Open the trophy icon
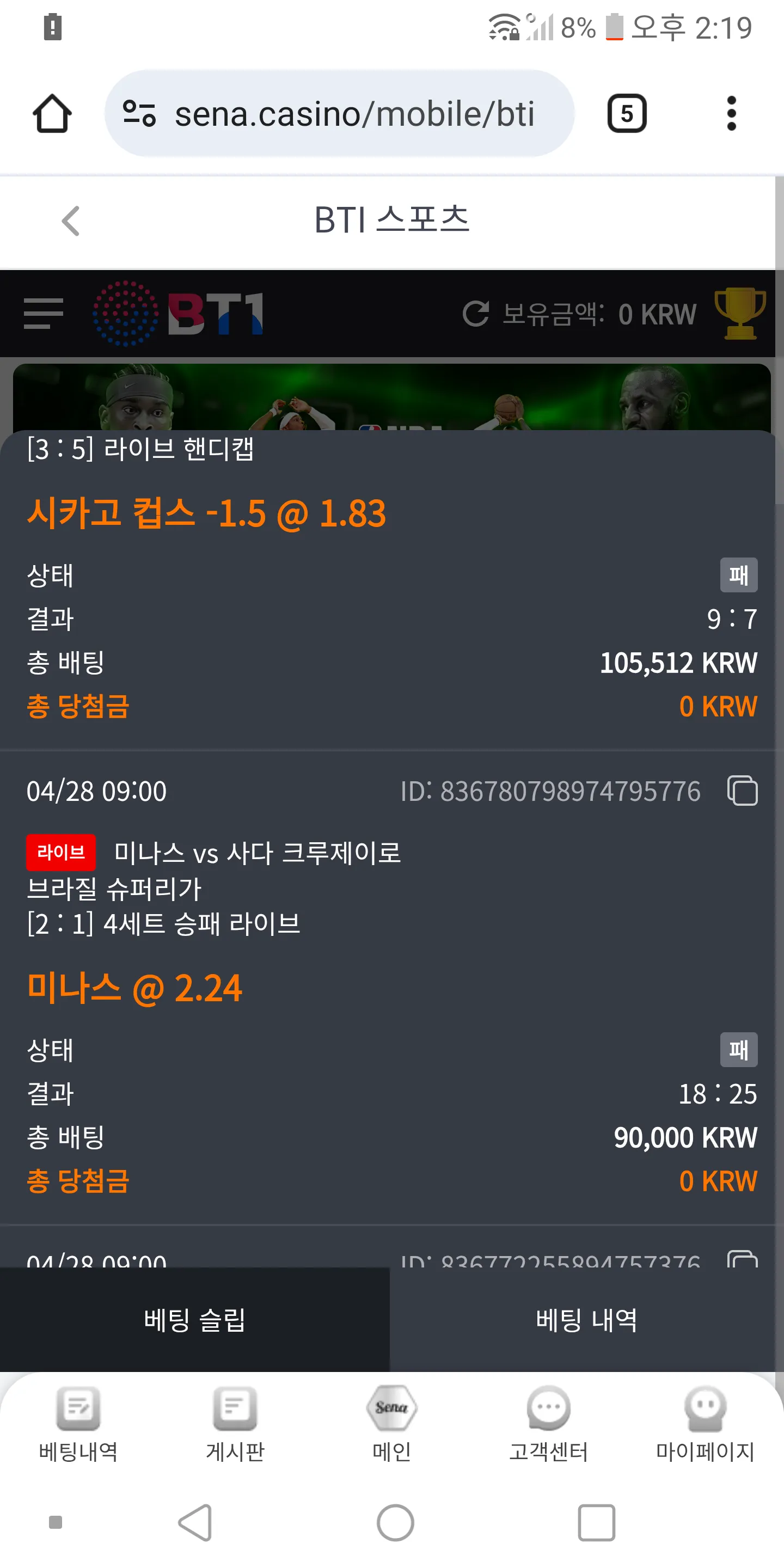 pyautogui.click(x=739, y=314)
